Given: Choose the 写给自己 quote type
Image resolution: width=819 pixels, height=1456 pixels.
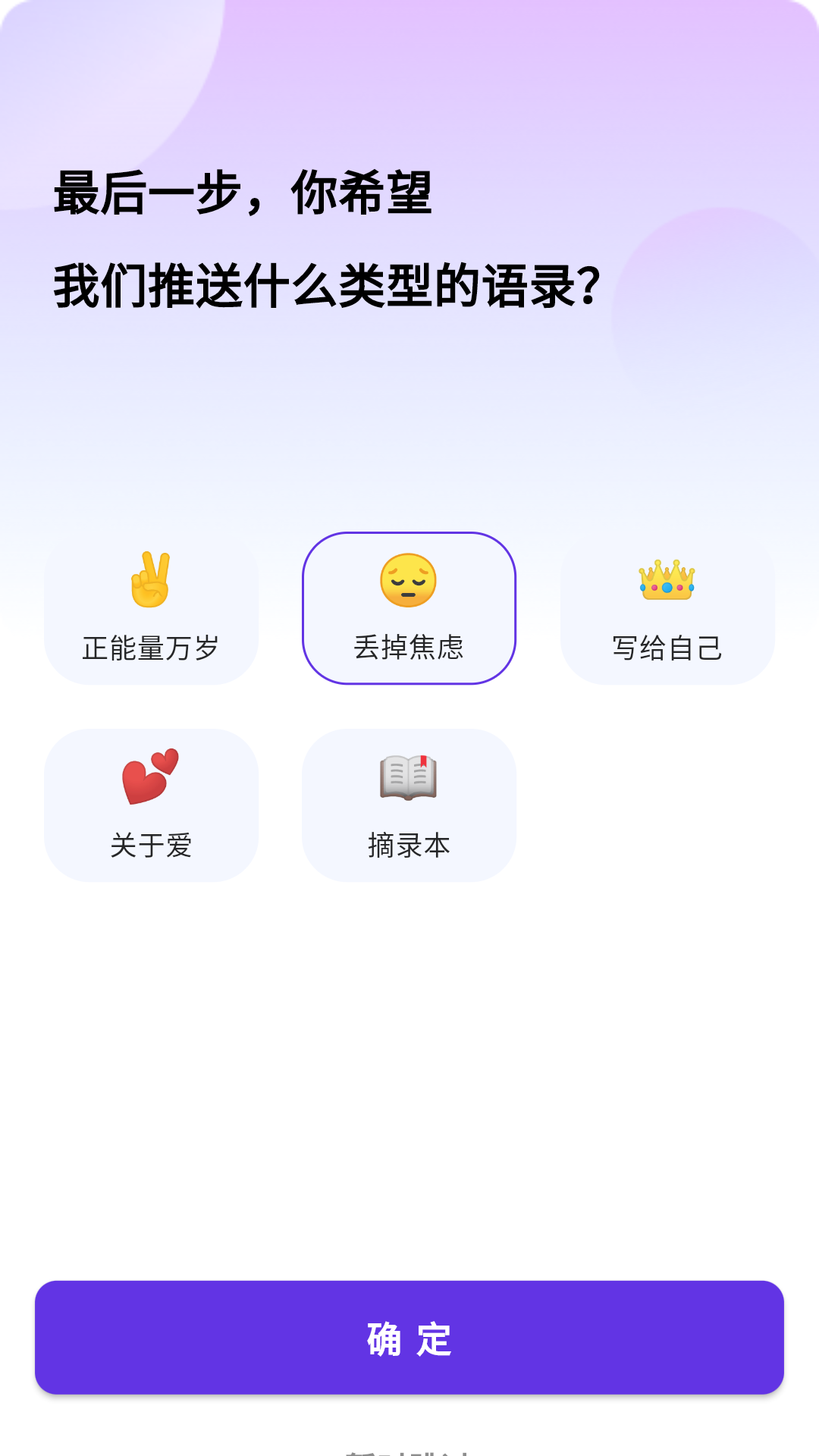Looking at the screenshot, I should tap(667, 609).
